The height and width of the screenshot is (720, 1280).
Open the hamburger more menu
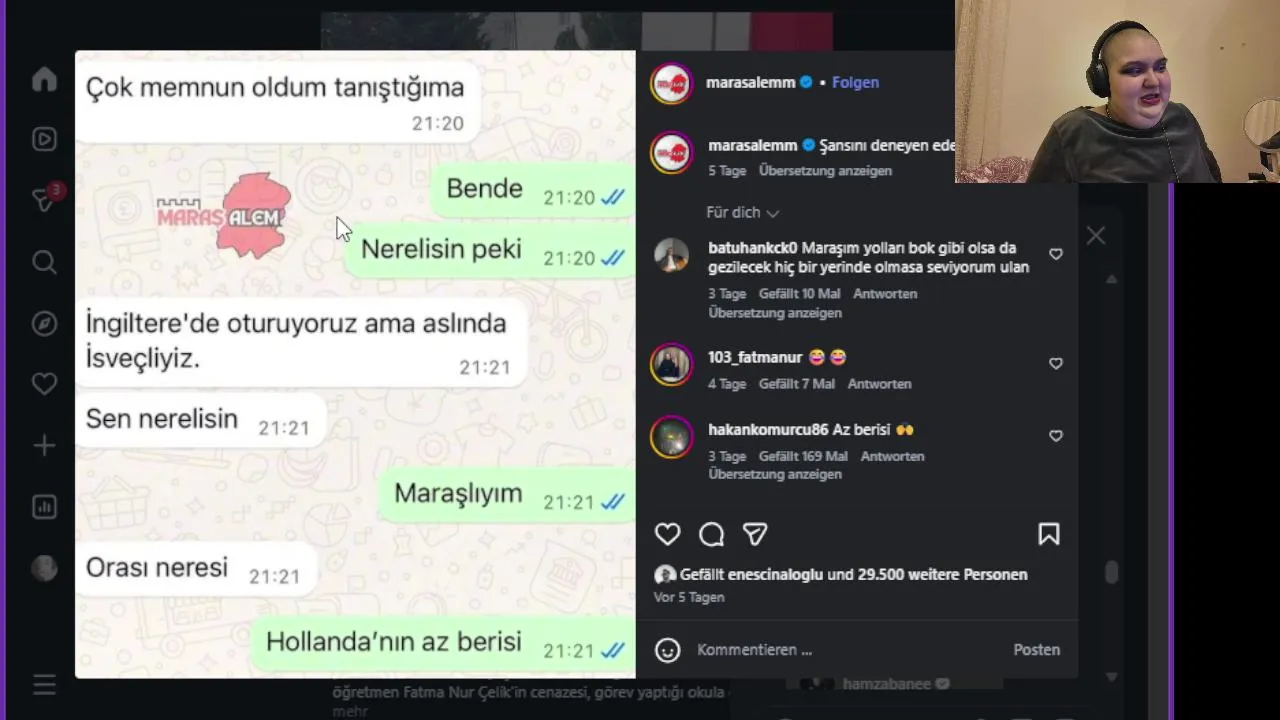pos(44,685)
